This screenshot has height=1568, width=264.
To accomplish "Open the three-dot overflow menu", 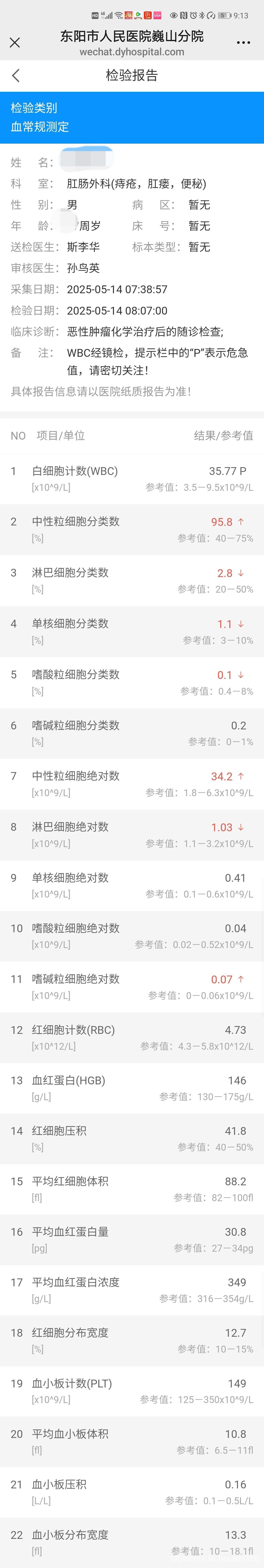I will pos(243,43).
